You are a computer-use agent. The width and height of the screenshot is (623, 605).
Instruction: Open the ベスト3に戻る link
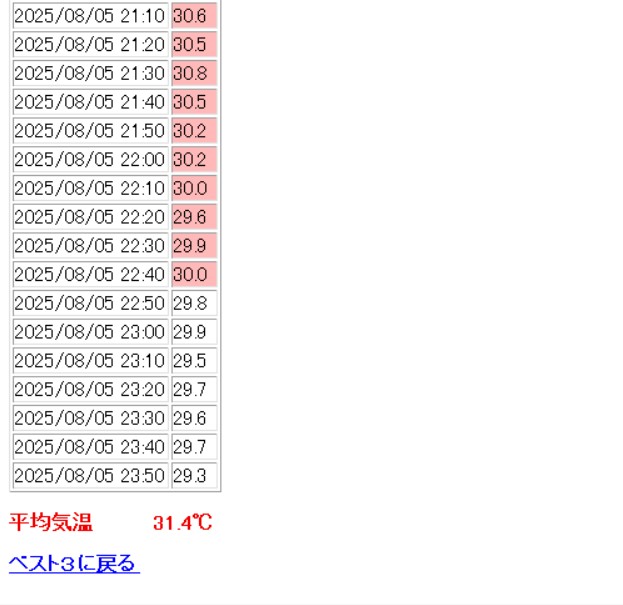pos(73,564)
